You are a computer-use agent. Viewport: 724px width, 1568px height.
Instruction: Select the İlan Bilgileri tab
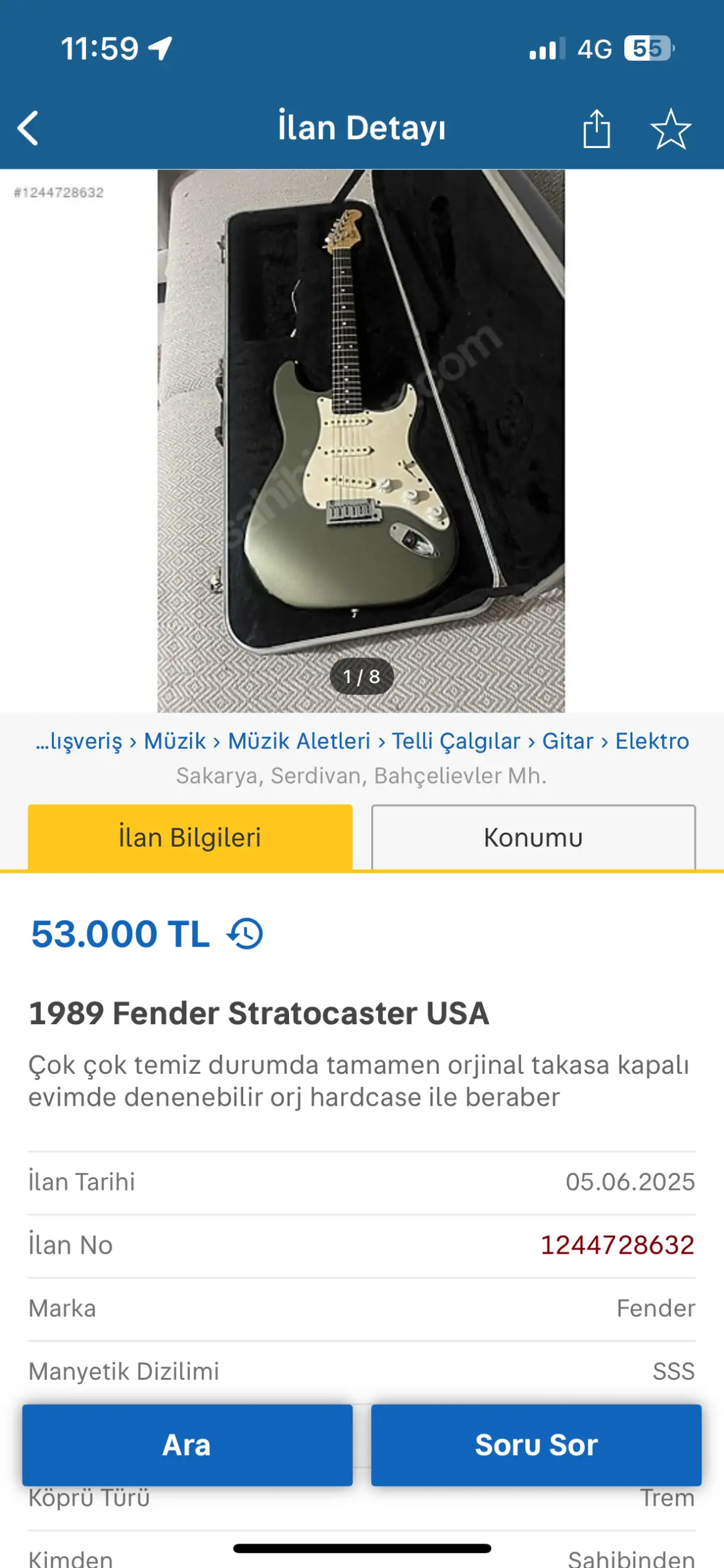coord(190,837)
